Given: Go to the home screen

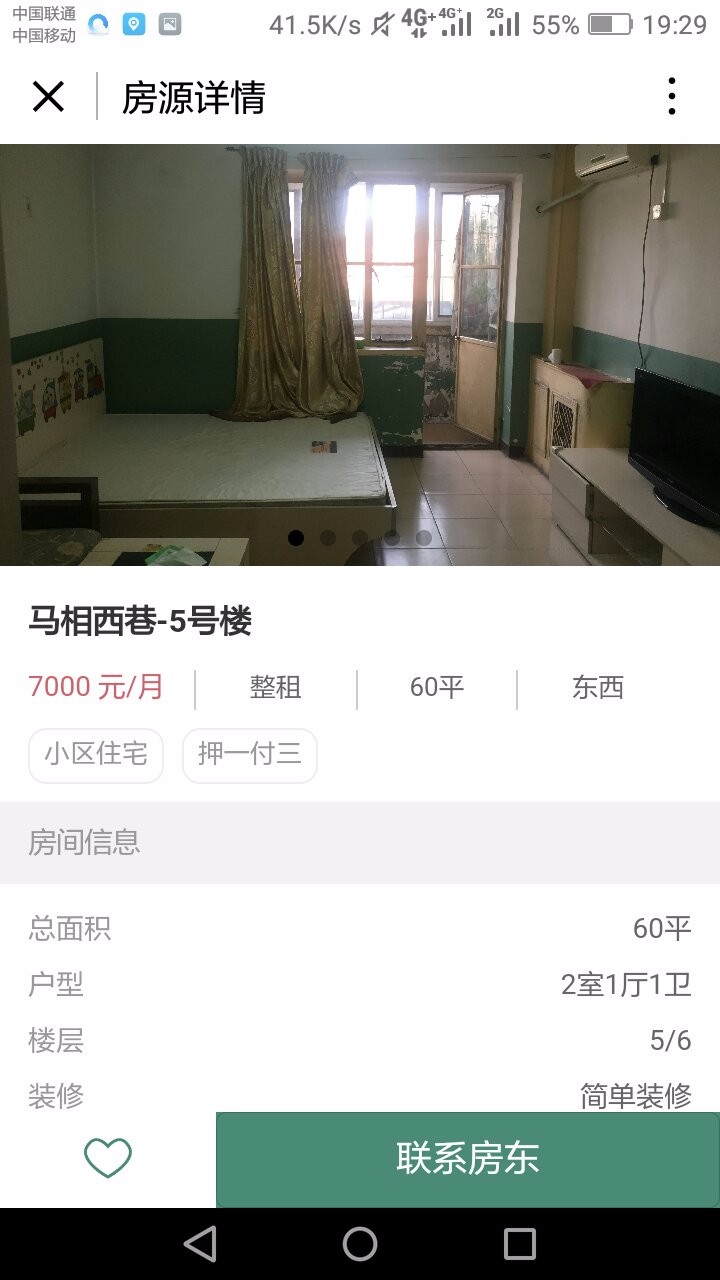Looking at the screenshot, I should [x=360, y=1244].
